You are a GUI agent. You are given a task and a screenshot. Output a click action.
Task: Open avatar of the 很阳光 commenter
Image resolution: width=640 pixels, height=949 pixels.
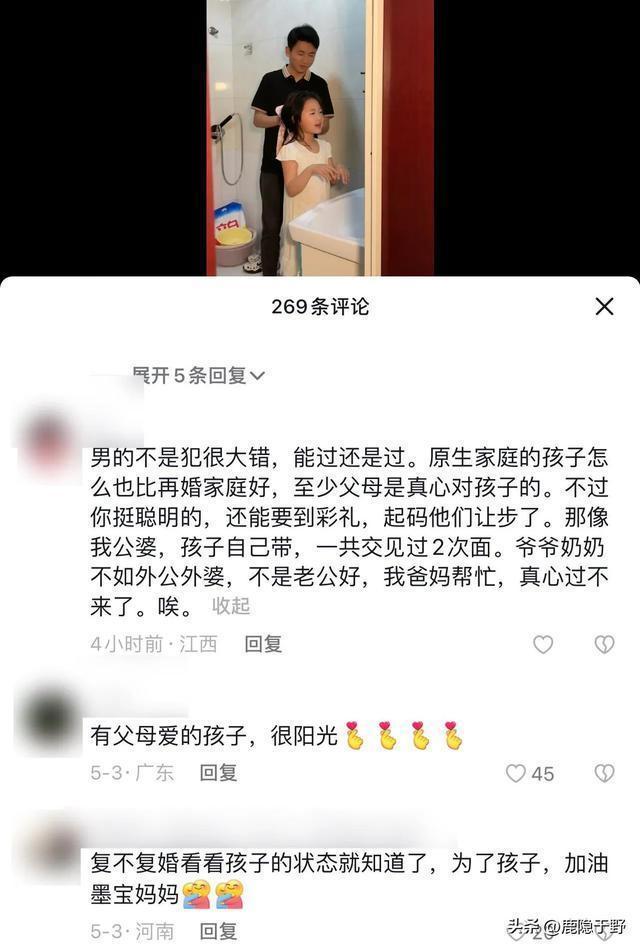pyautogui.click(x=48, y=717)
